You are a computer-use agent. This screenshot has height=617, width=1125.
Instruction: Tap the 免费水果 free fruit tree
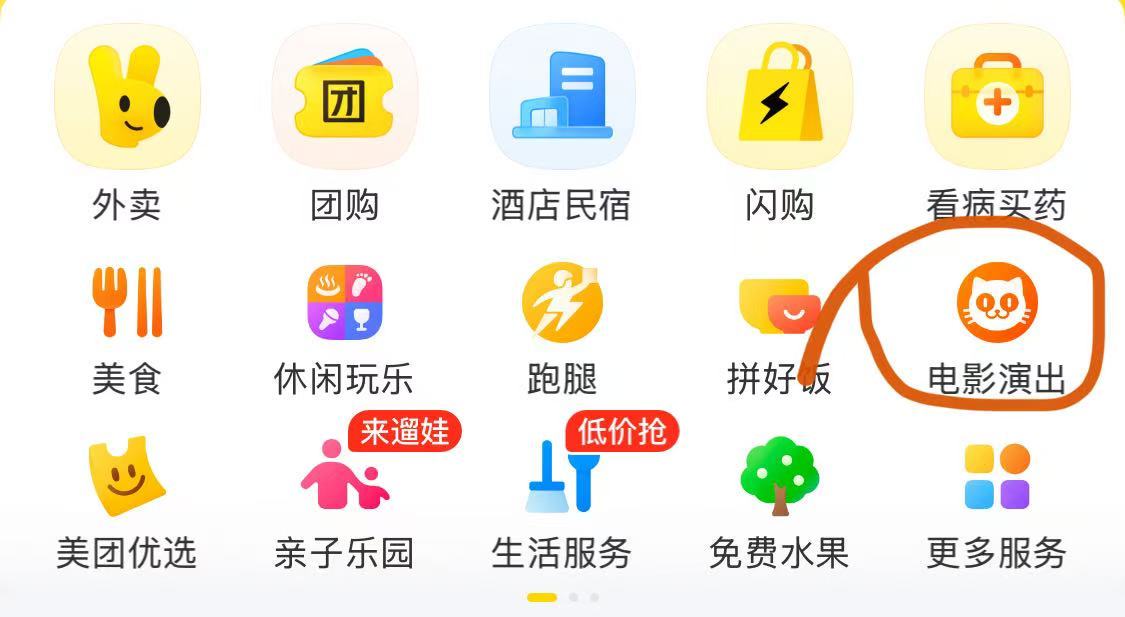coord(779,476)
